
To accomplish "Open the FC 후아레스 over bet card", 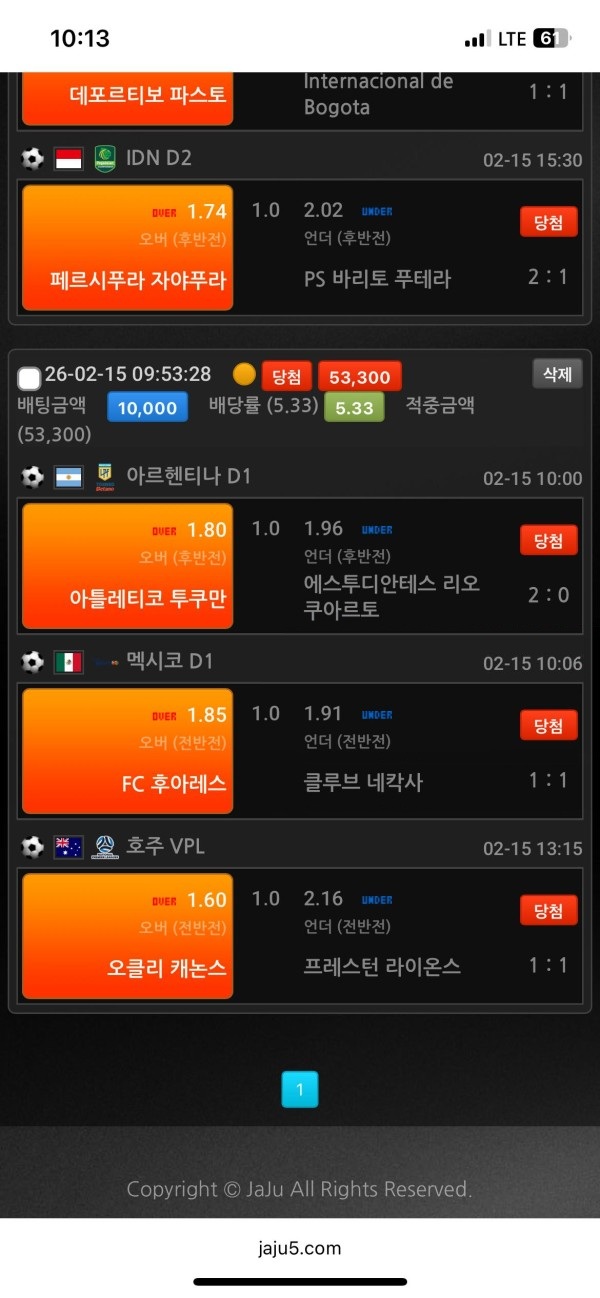I will (x=128, y=751).
